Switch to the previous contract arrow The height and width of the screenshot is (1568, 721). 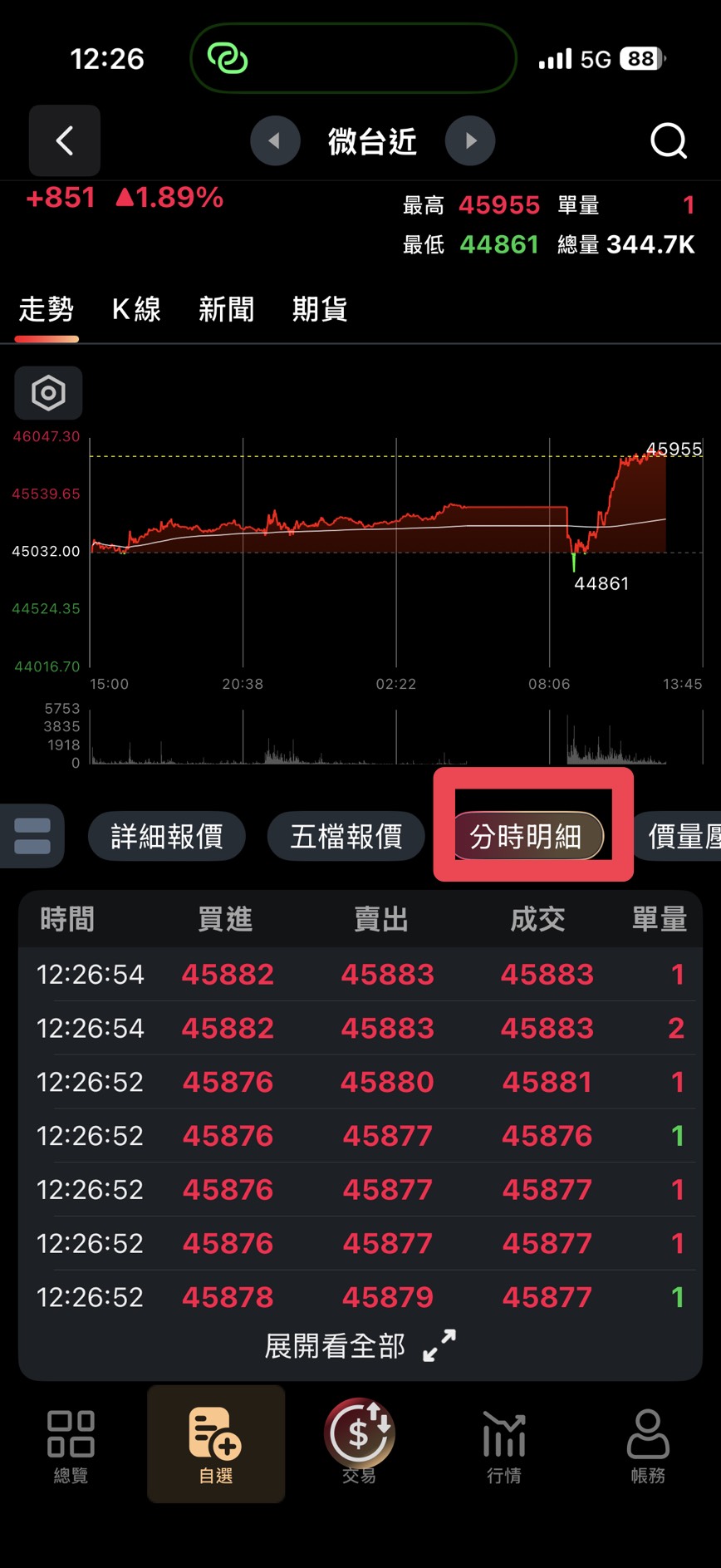[275, 140]
